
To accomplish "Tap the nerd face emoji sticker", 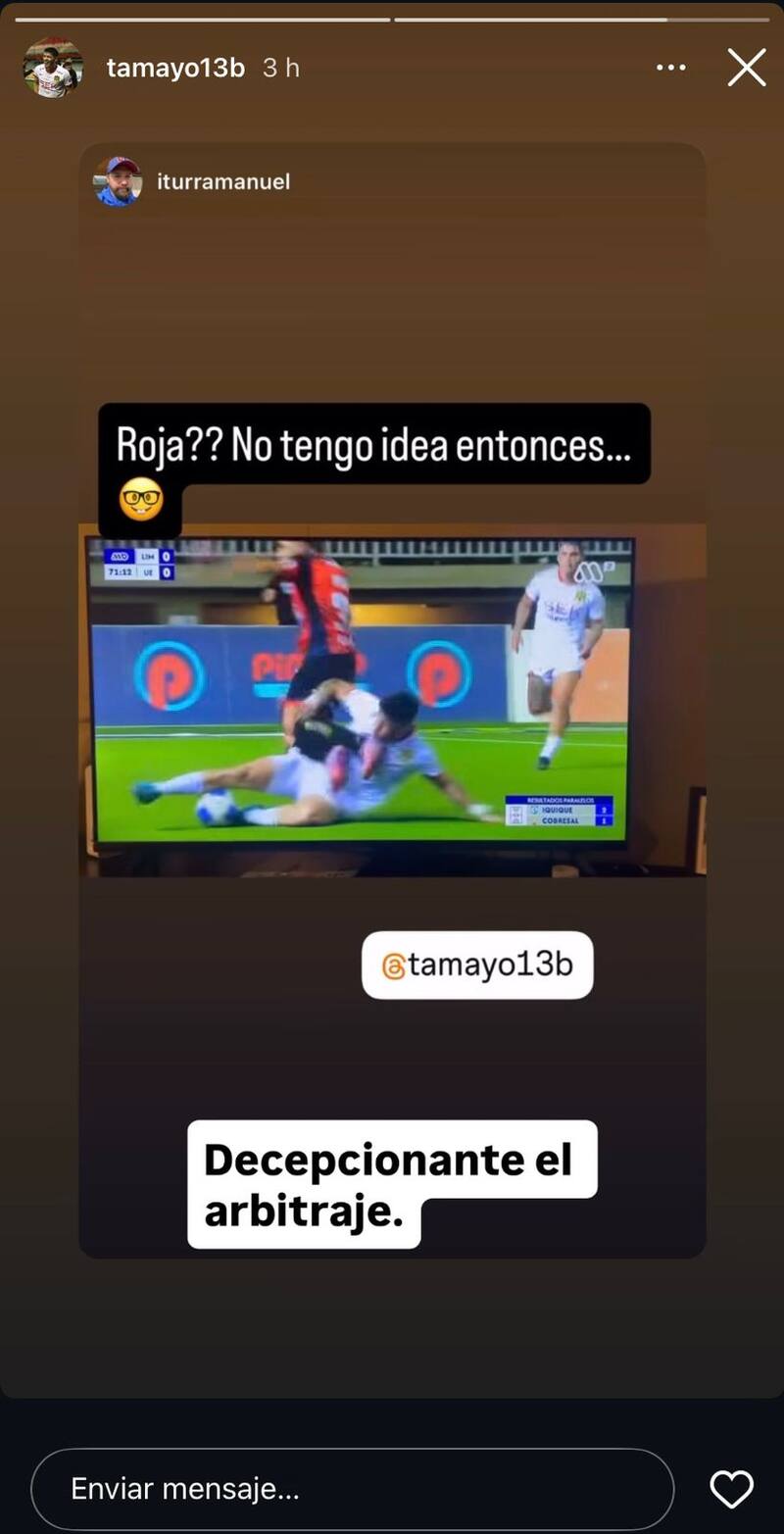I will pos(139,502).
